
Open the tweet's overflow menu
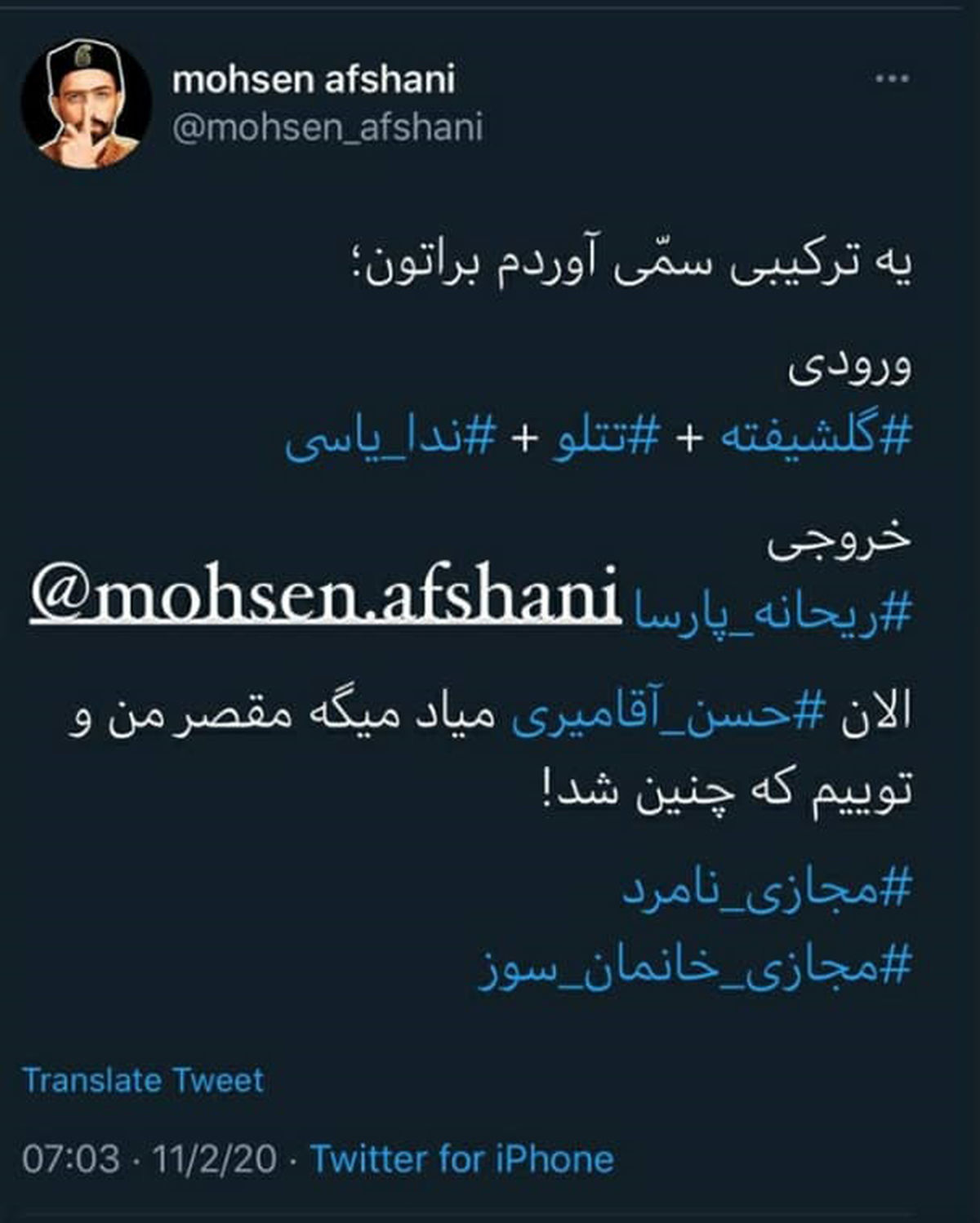[892, 79]
